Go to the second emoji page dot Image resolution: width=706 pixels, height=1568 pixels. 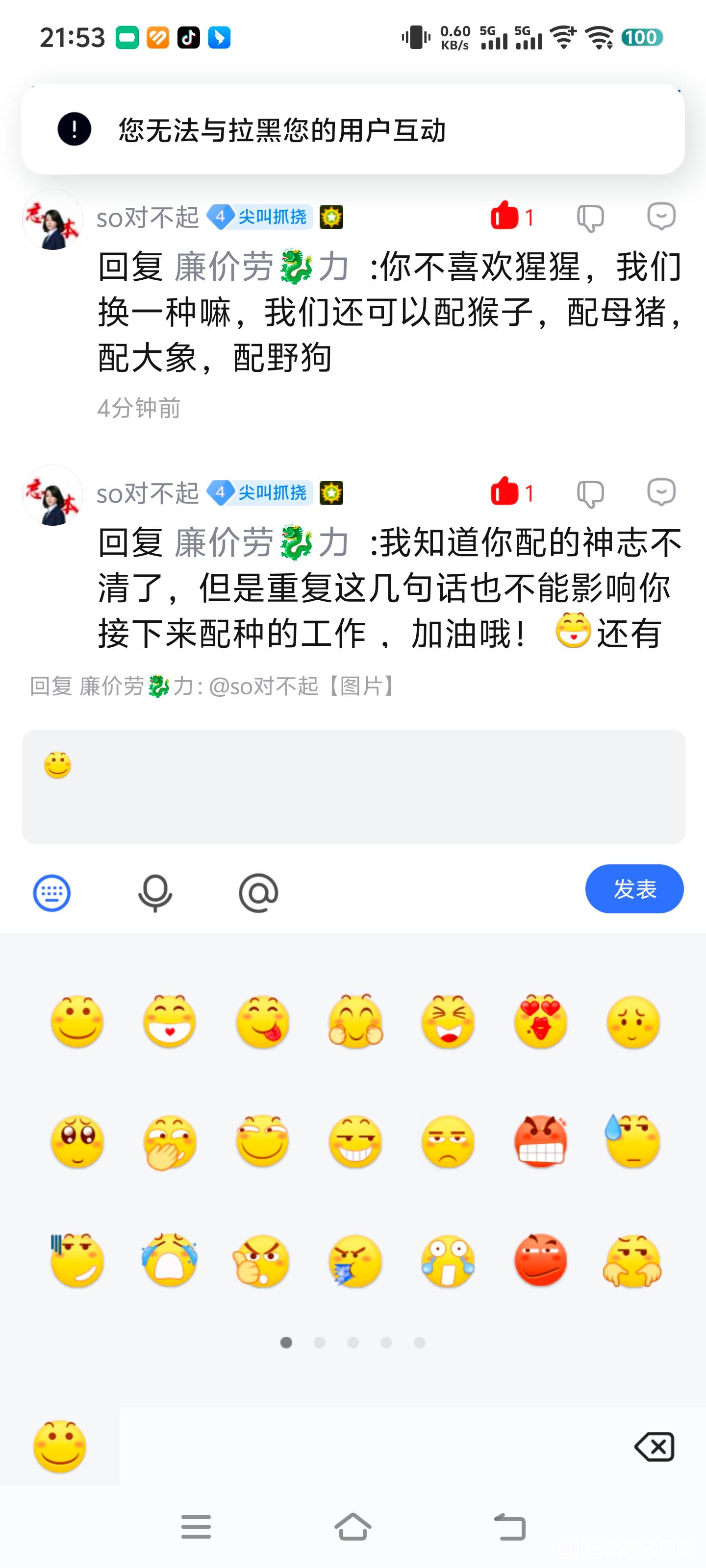(320, 1342)
